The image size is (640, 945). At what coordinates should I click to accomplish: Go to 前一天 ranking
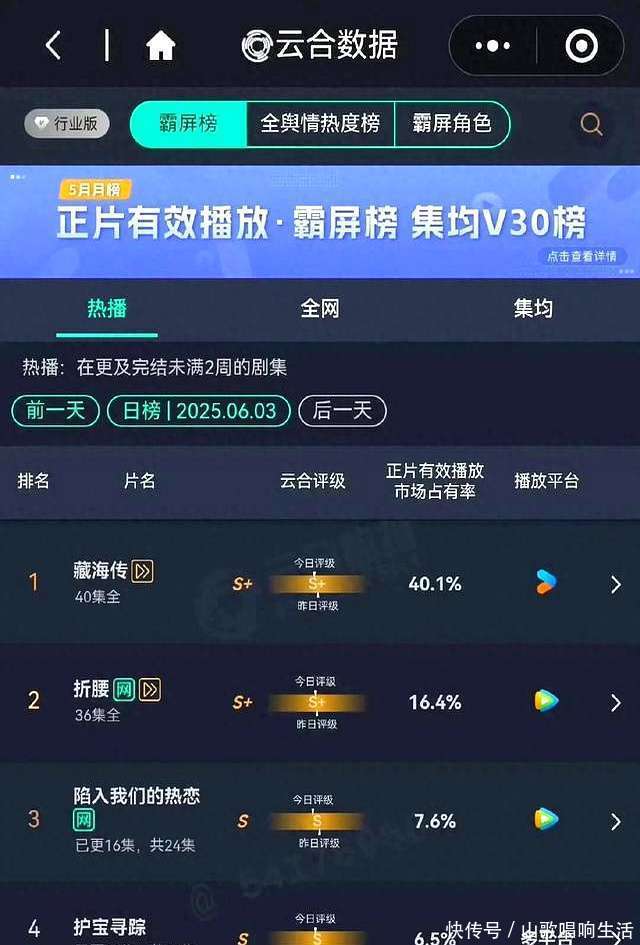point(55,411)
